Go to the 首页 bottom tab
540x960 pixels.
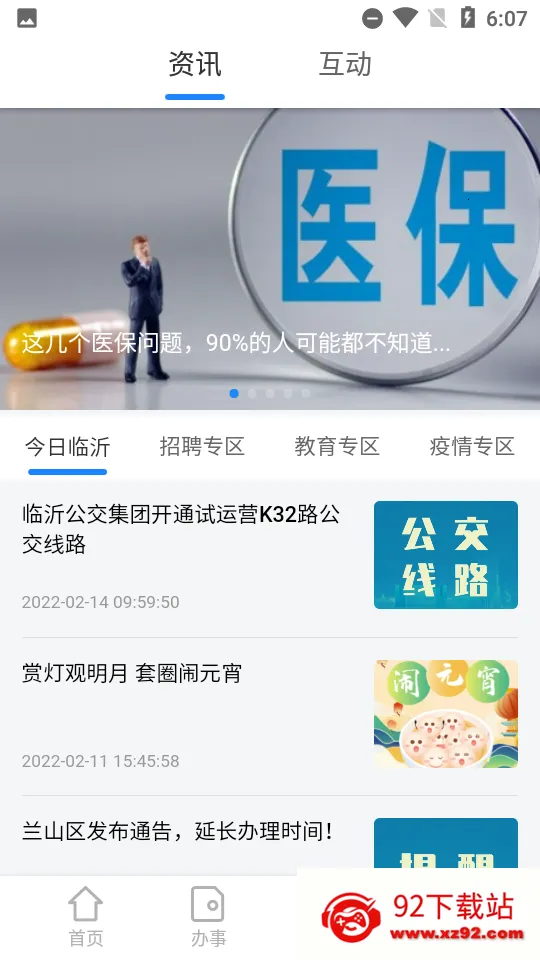[85, 917]
